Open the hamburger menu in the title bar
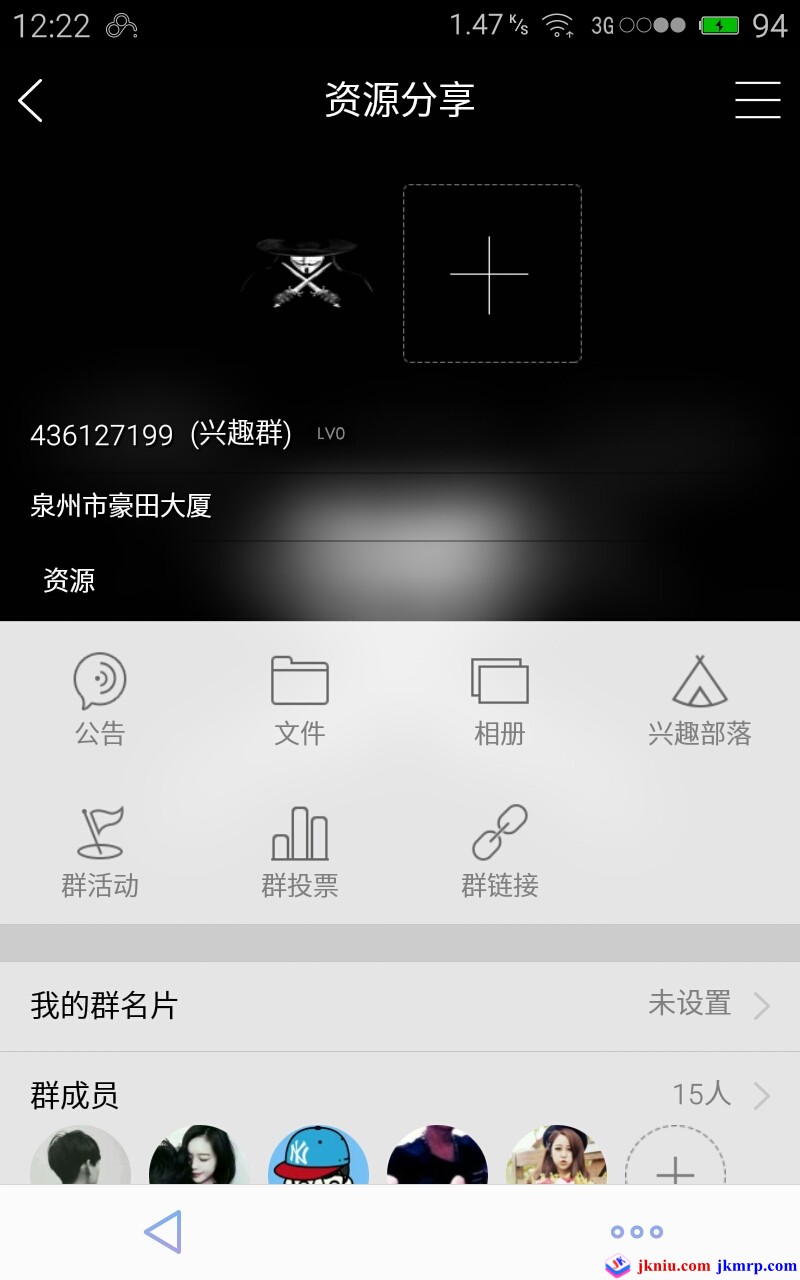The image size is (800, 1280). point(757,100)
